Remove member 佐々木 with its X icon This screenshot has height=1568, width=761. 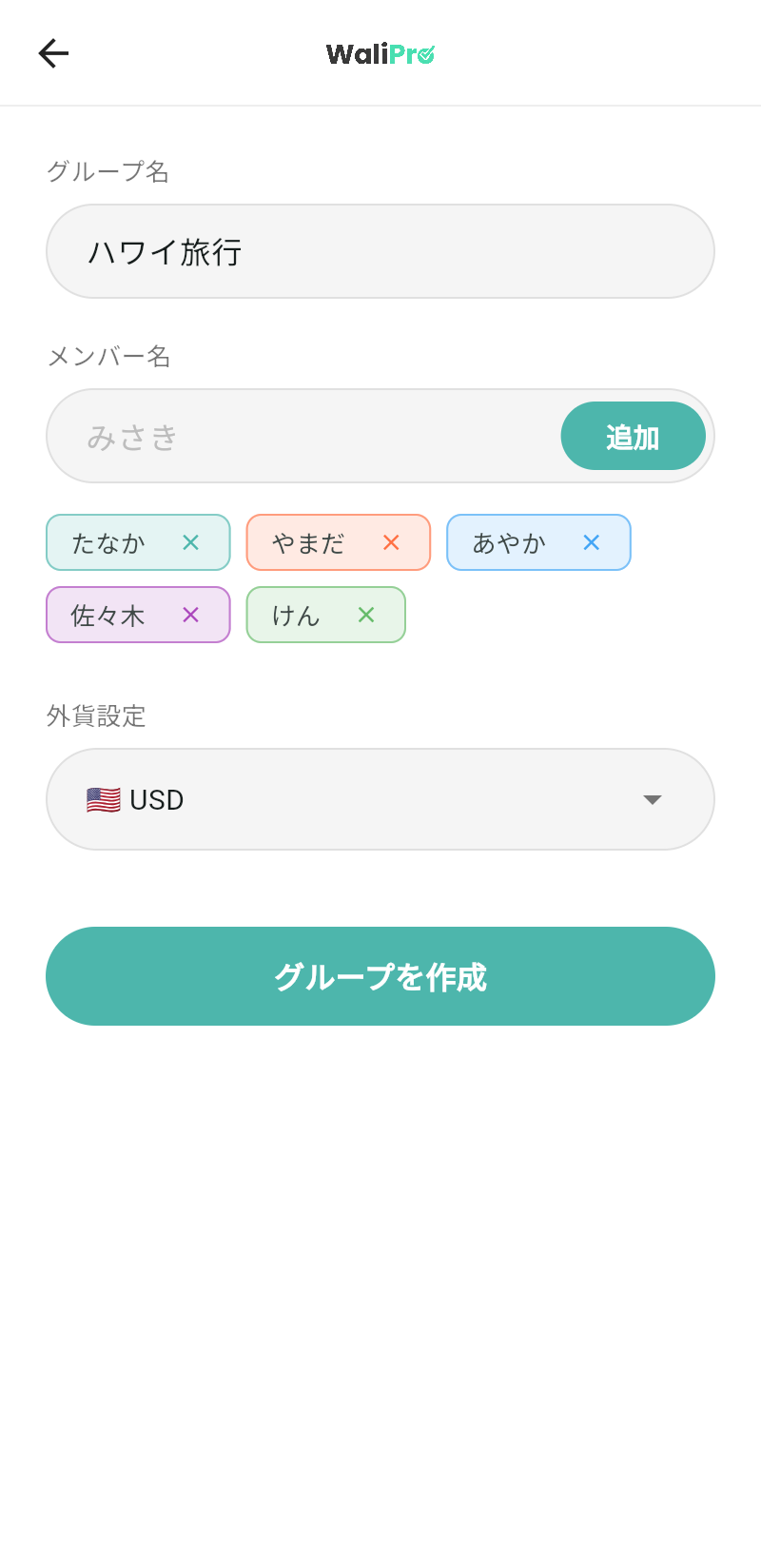[190, 615]
